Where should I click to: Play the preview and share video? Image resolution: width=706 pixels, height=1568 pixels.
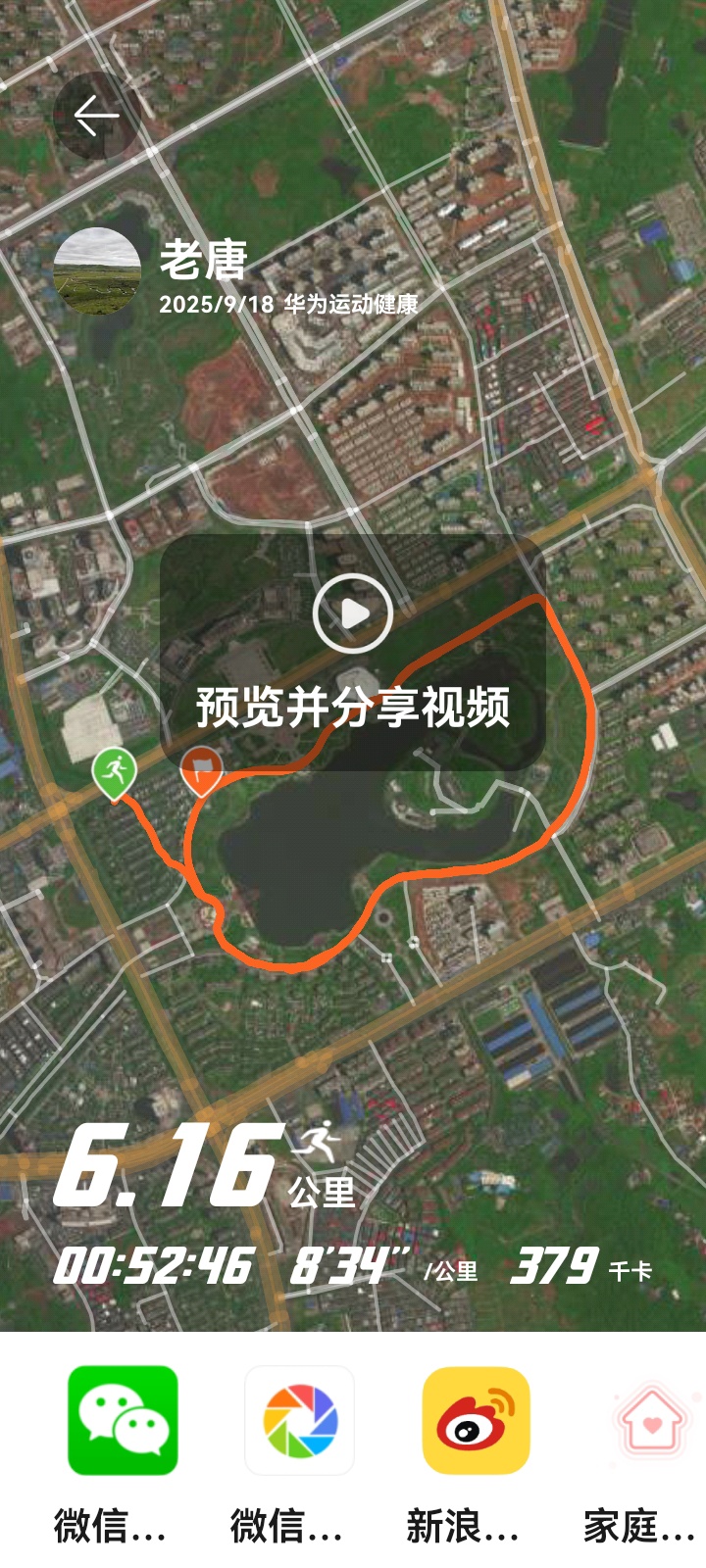pyautogui.click(x=353, y=614)
